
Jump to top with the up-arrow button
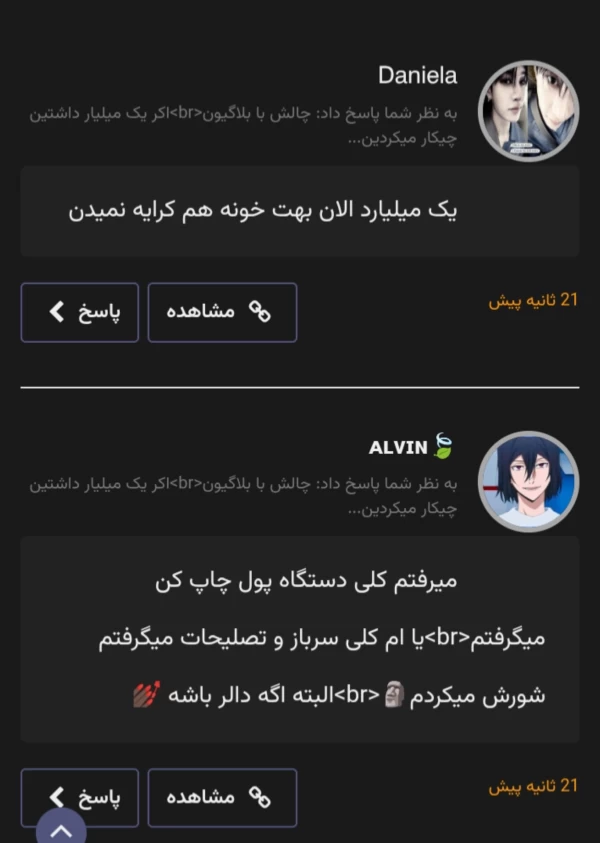pos(62,829)
